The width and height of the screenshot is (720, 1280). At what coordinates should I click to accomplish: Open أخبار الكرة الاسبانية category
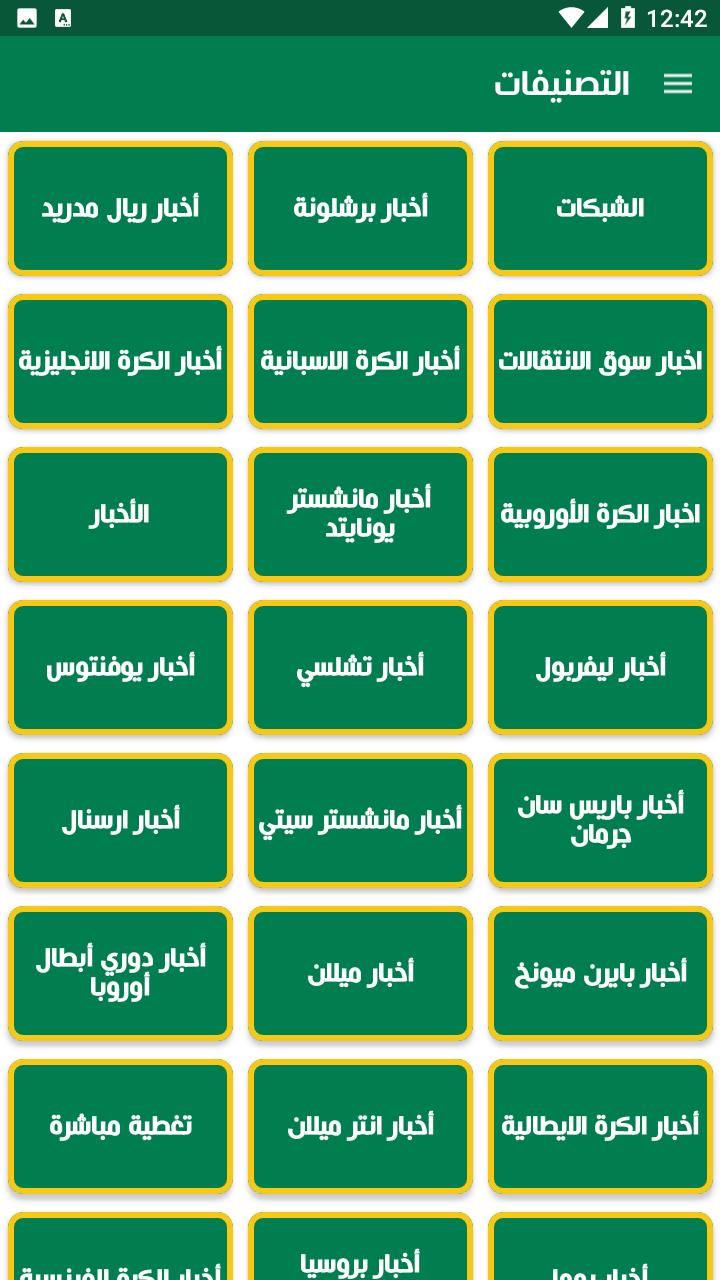360,361
